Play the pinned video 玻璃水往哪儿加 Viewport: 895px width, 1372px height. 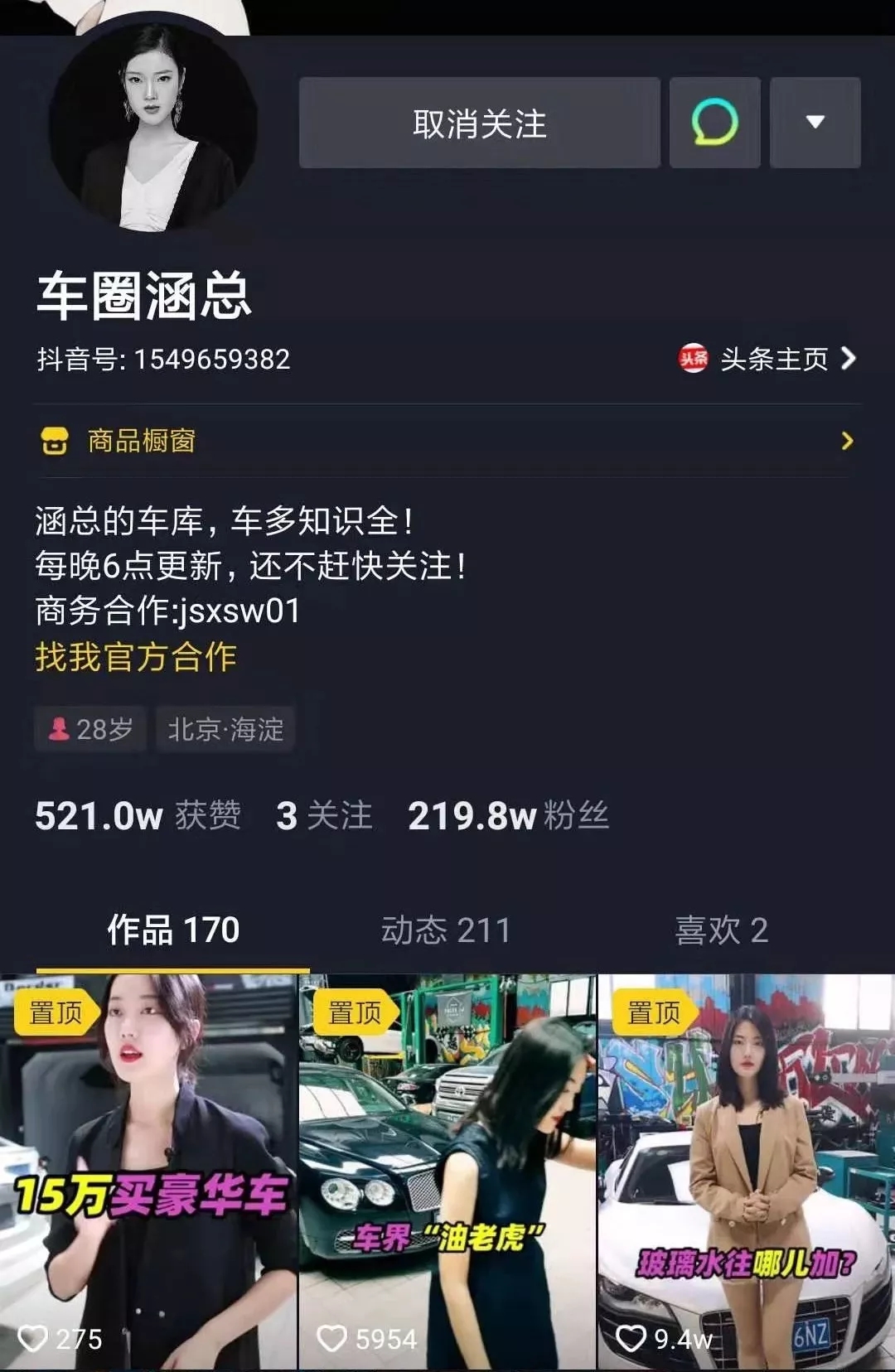(x=746, y=1172)
